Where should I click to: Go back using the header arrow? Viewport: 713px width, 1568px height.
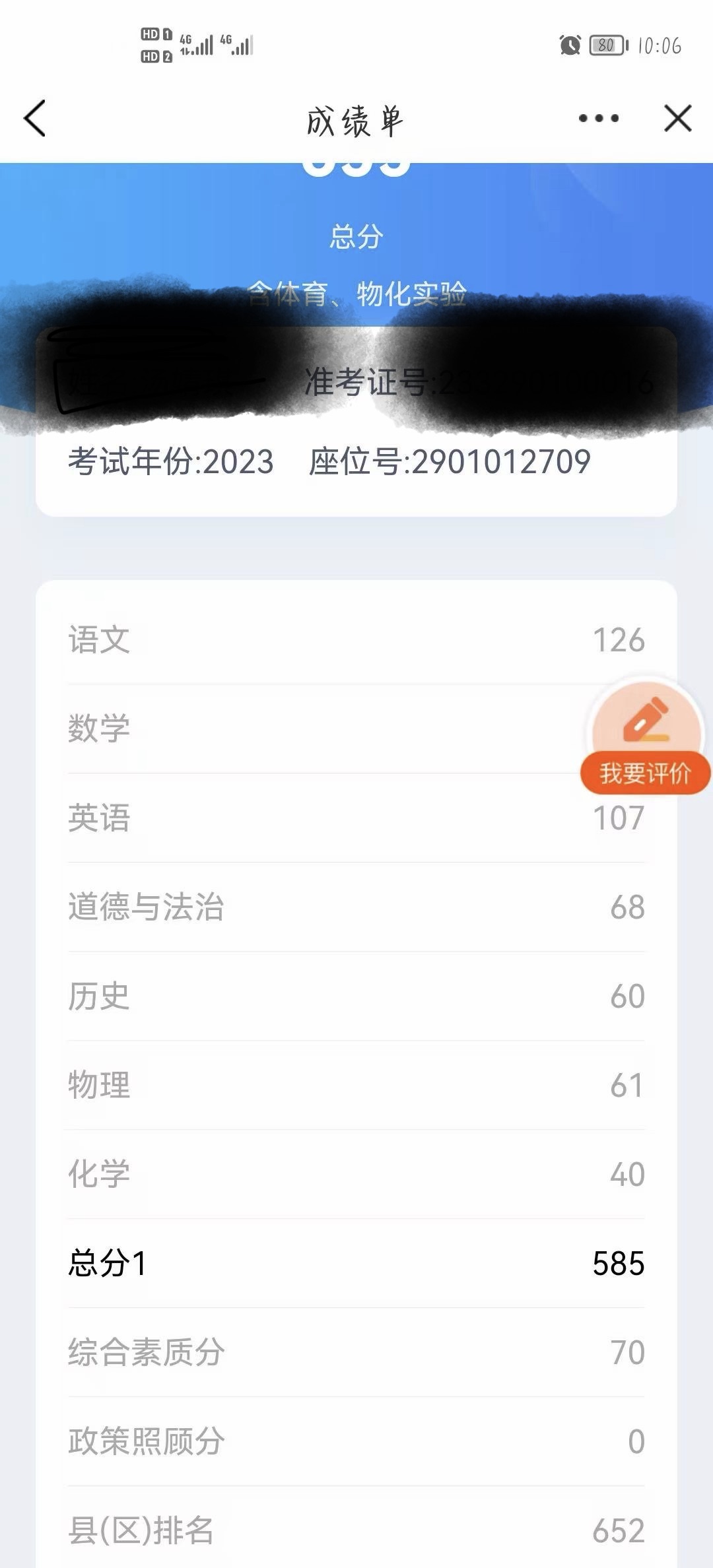click(x=34, y=119)
